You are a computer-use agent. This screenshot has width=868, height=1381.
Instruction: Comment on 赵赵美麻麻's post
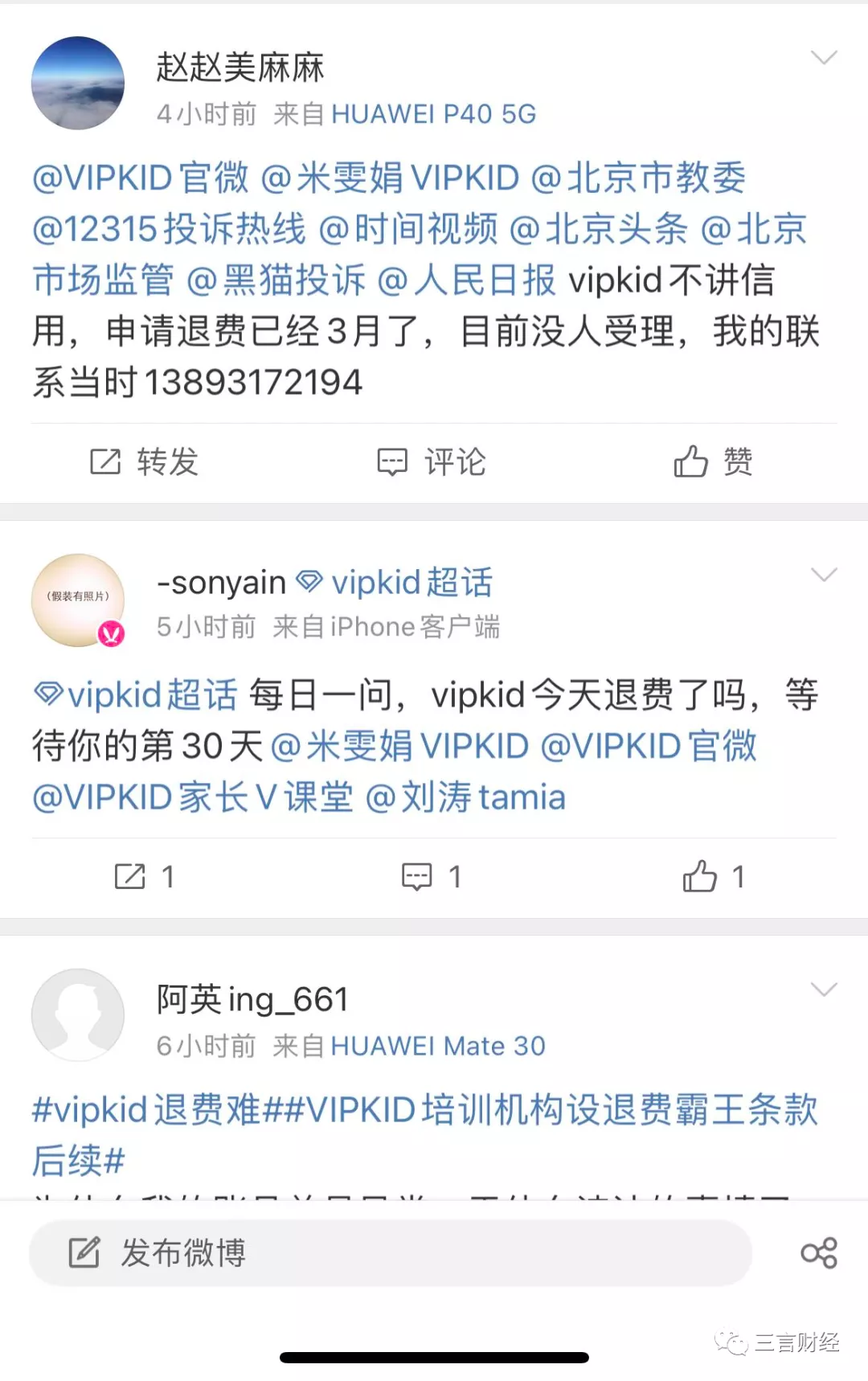[432, 462]
